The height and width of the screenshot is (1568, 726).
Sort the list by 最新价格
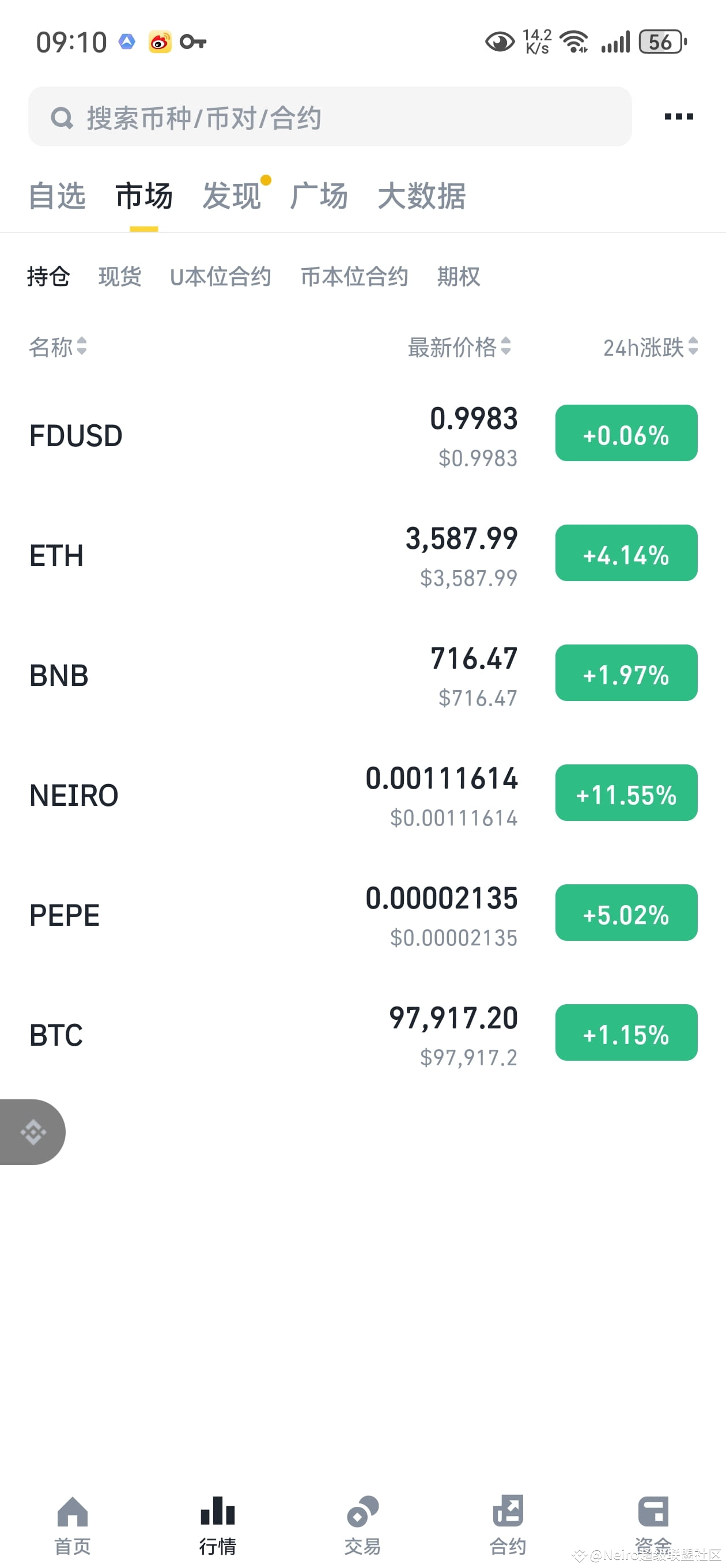[459, 347]
